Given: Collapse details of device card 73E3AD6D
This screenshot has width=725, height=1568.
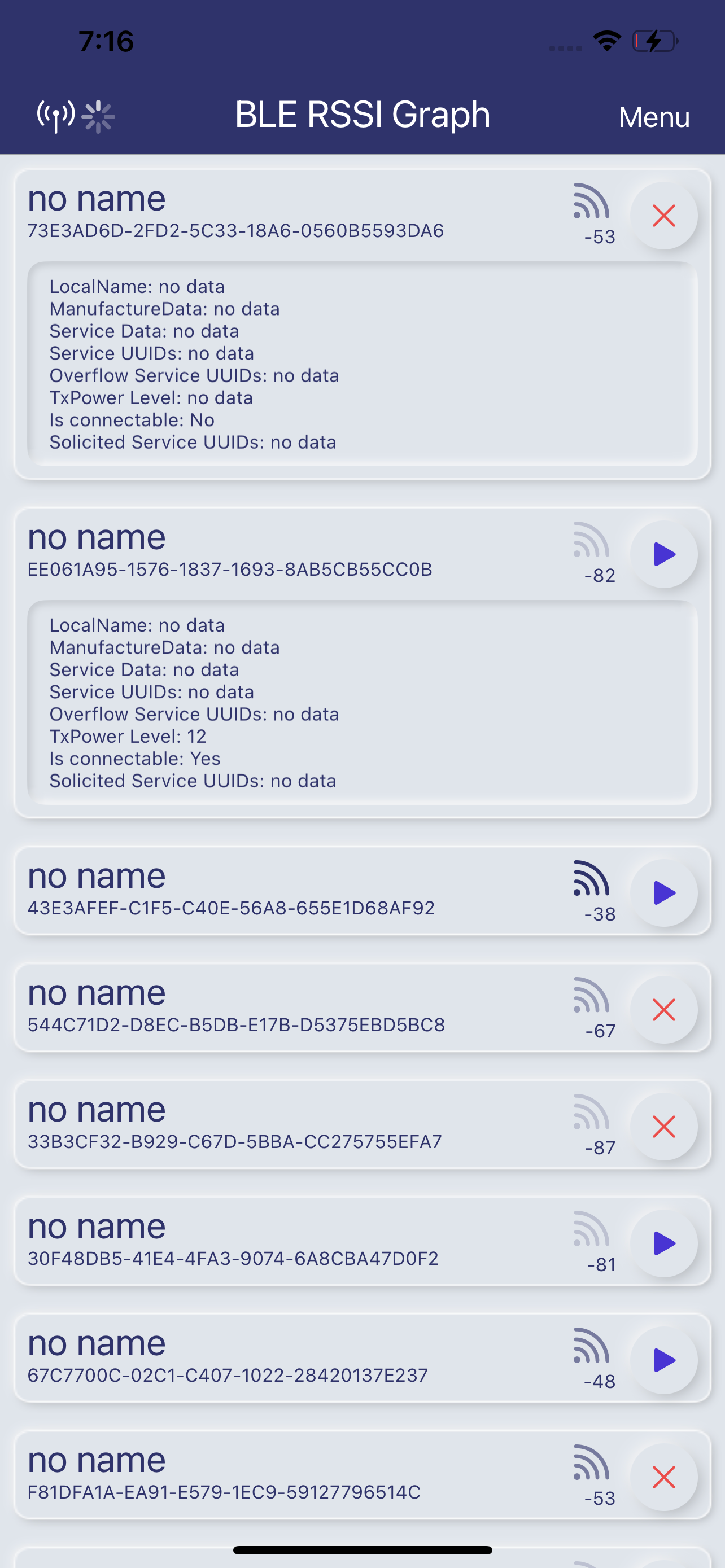Looking at the screenshot, I should tap(292, 213).
